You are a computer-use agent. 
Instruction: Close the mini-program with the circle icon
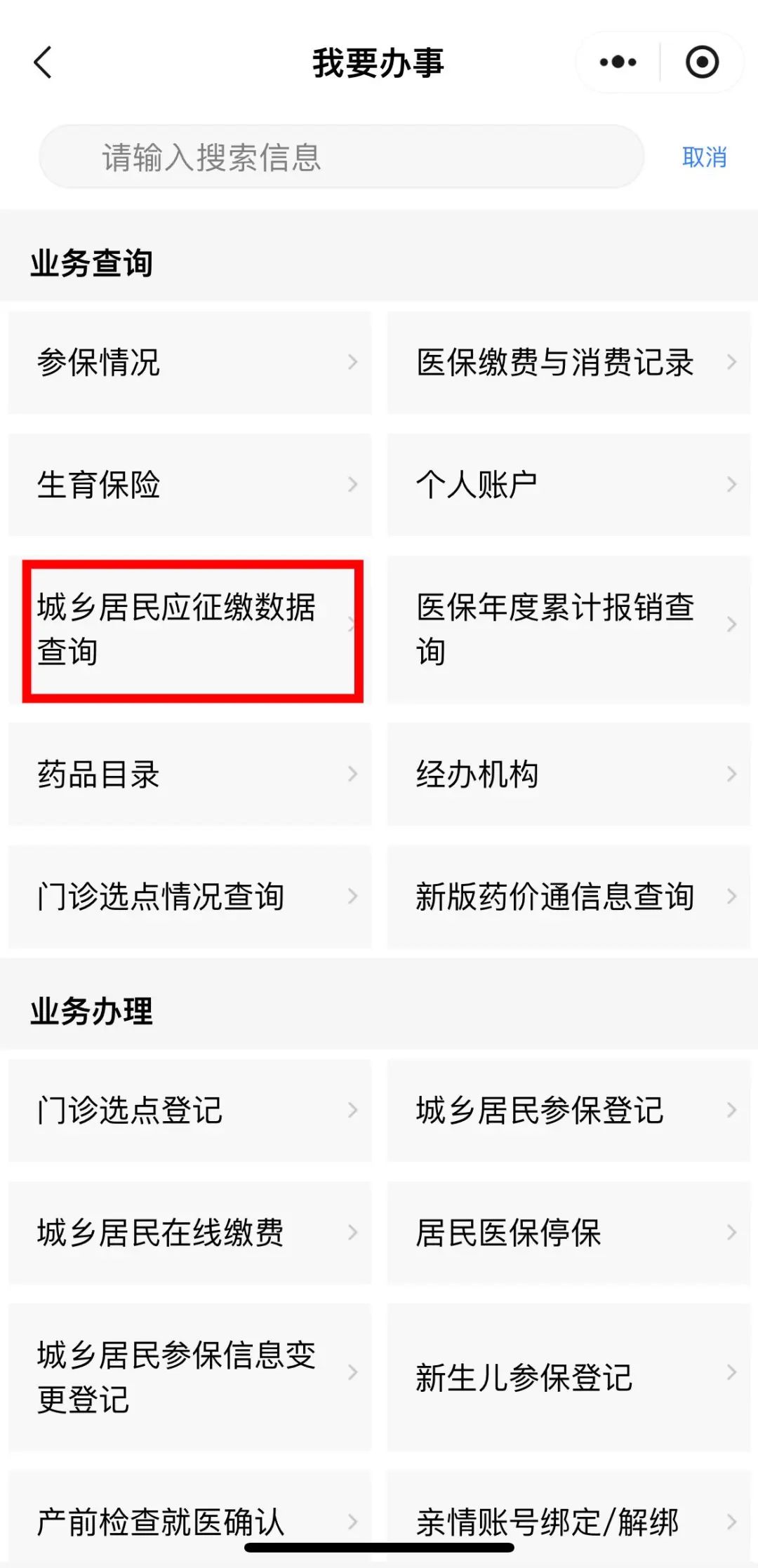click(x=702, y=62)
